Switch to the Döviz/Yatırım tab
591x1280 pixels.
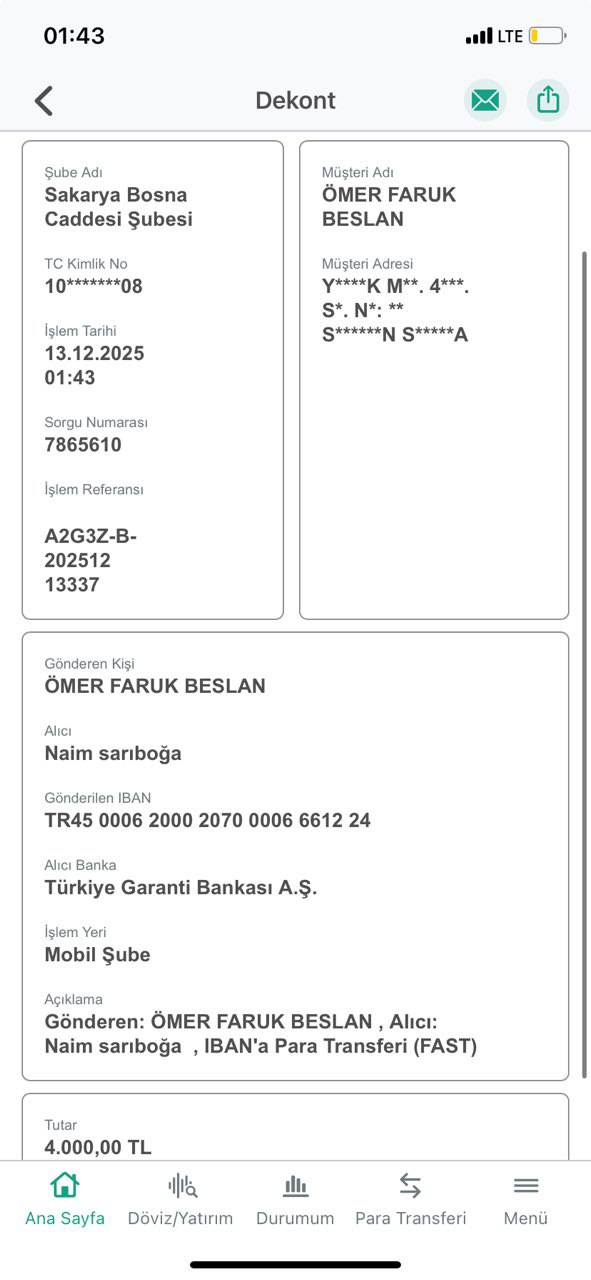click(x=180, y=1199)
